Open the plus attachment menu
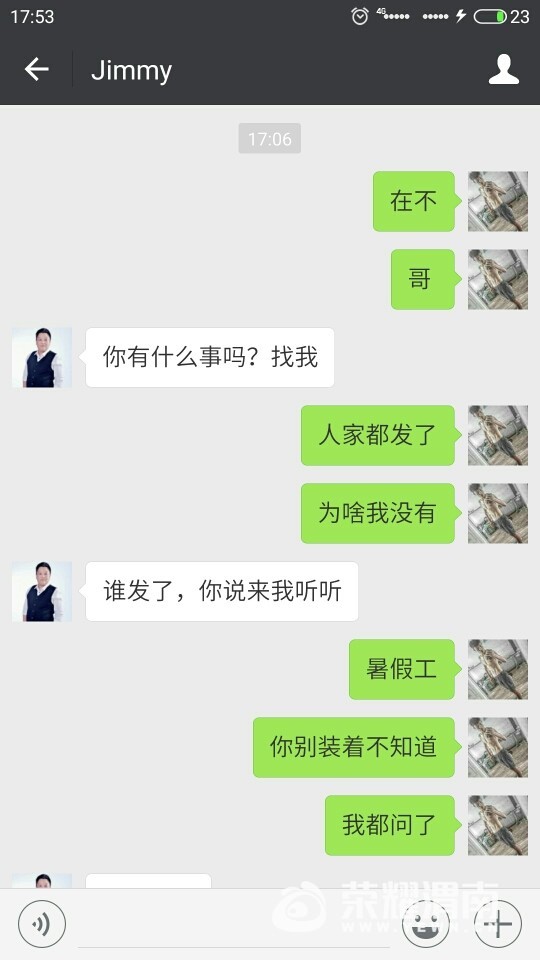Screen dimensions: 540x960 pos(498,923)
